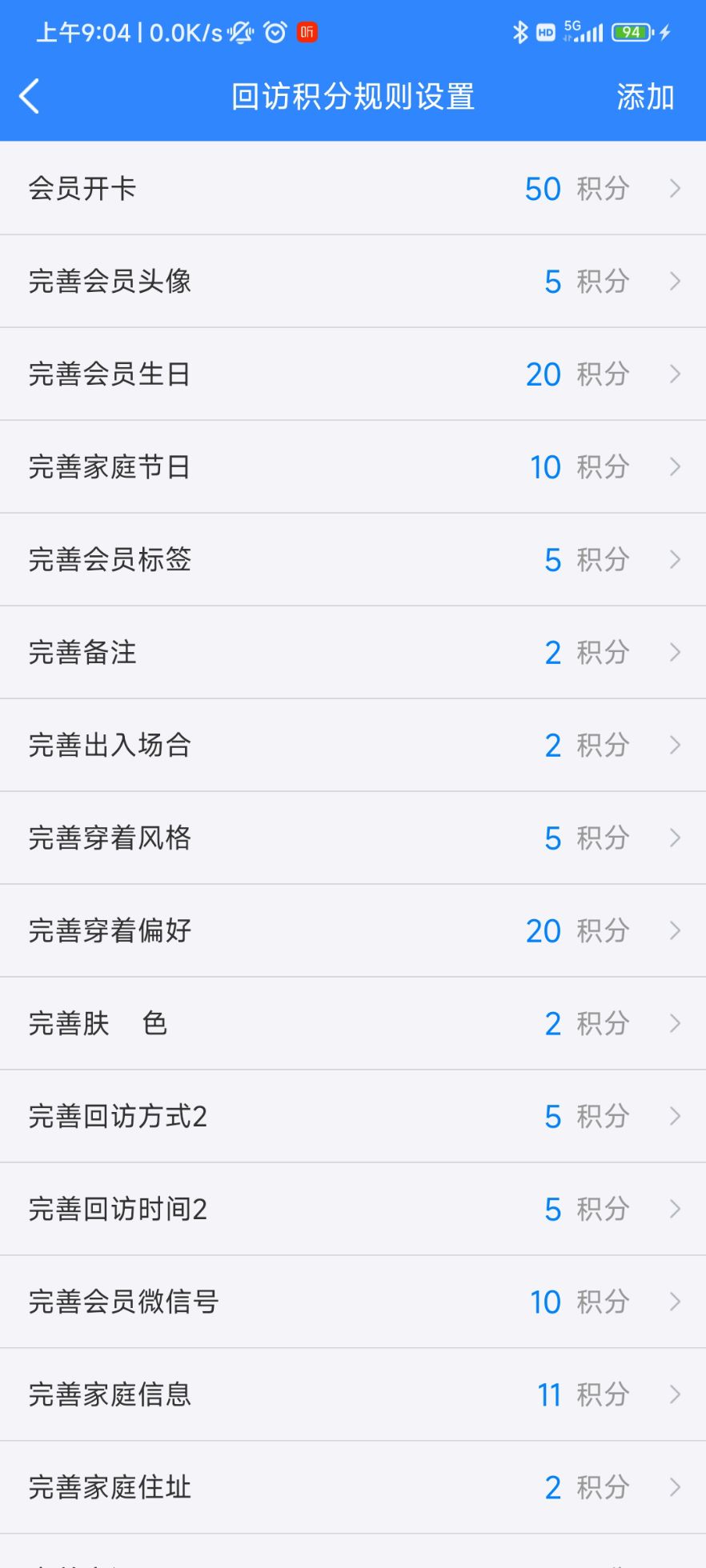This screenshot has width=706, height=1568.
Task: Open 完善家庭信息 rule
Action: (352, 1395)
